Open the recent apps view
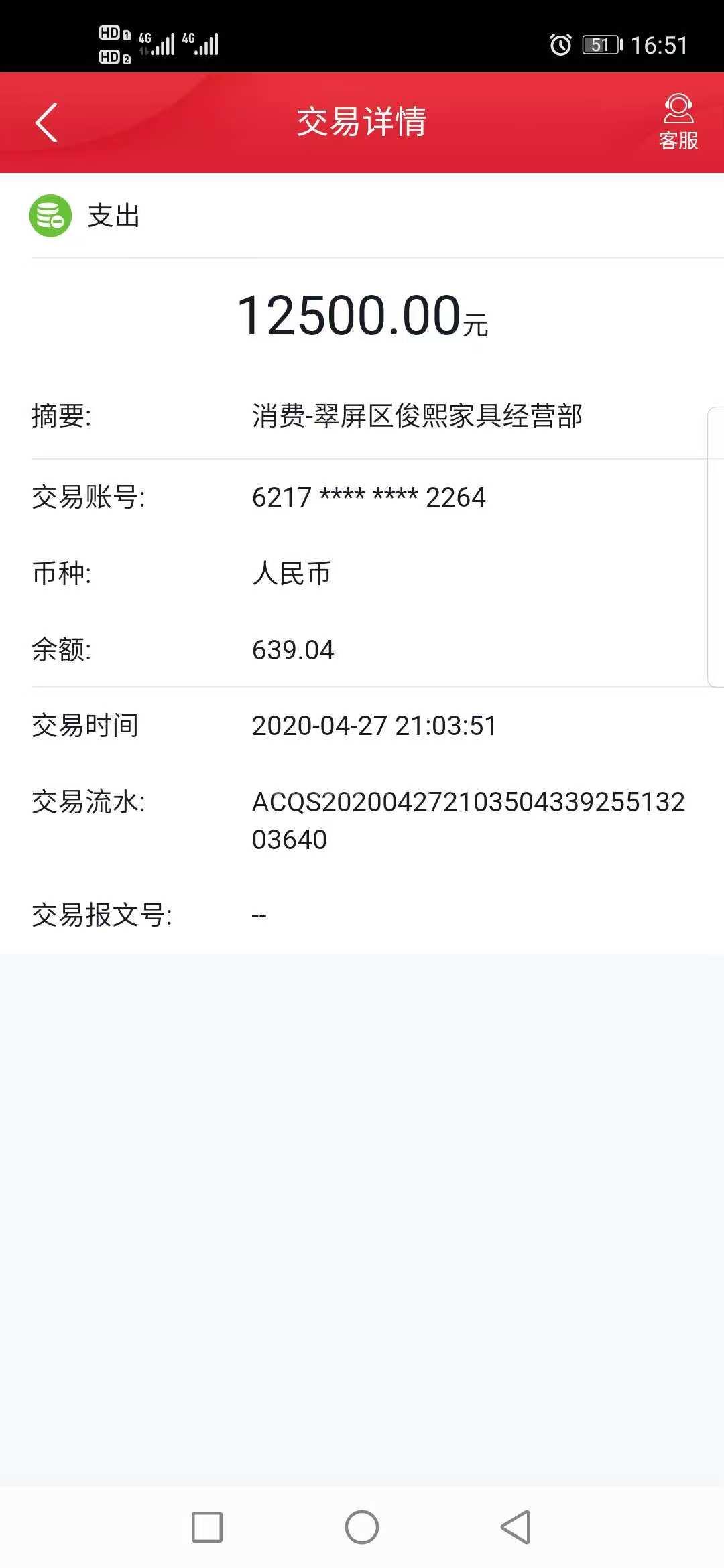This screenshot has width=724, height=1568. click(207, 1527)
